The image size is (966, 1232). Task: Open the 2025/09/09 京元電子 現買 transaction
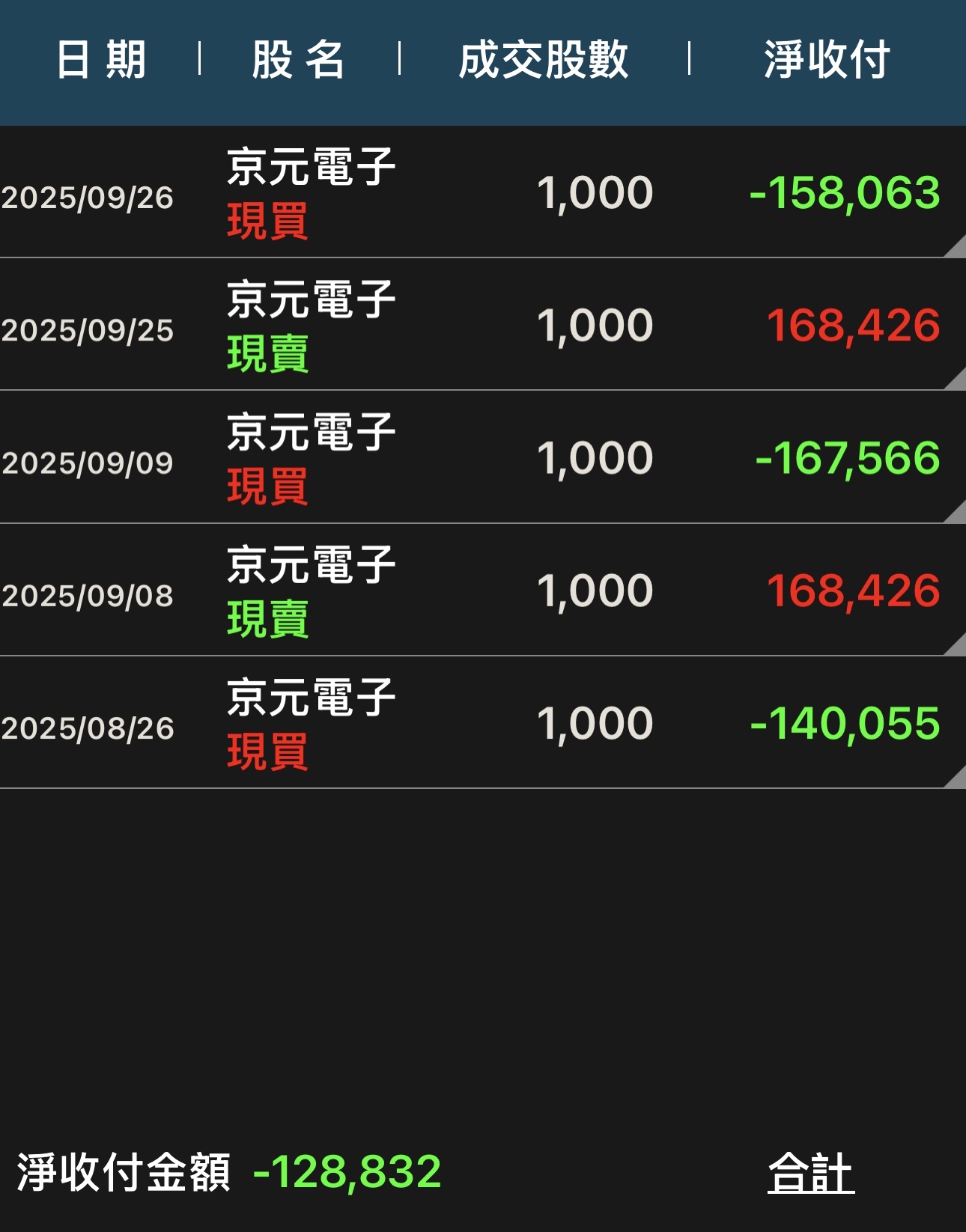click(x=482, y=457)
